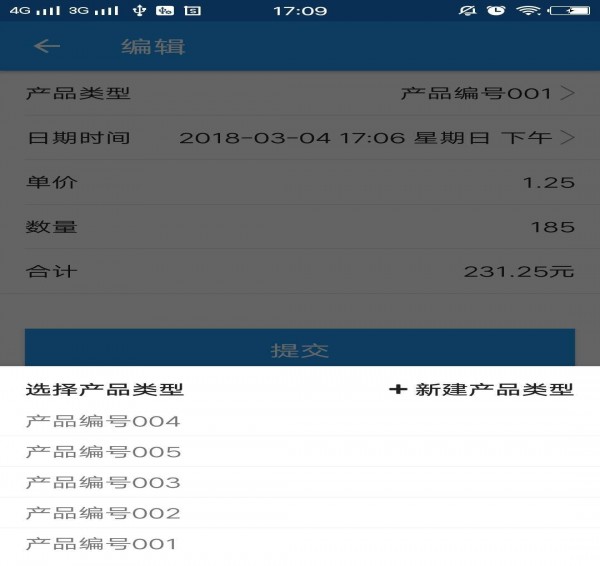Viewport: 600px width, 566px height.
Task: Choose 产品编号001 from the sheet
Action: click(103, 545)
